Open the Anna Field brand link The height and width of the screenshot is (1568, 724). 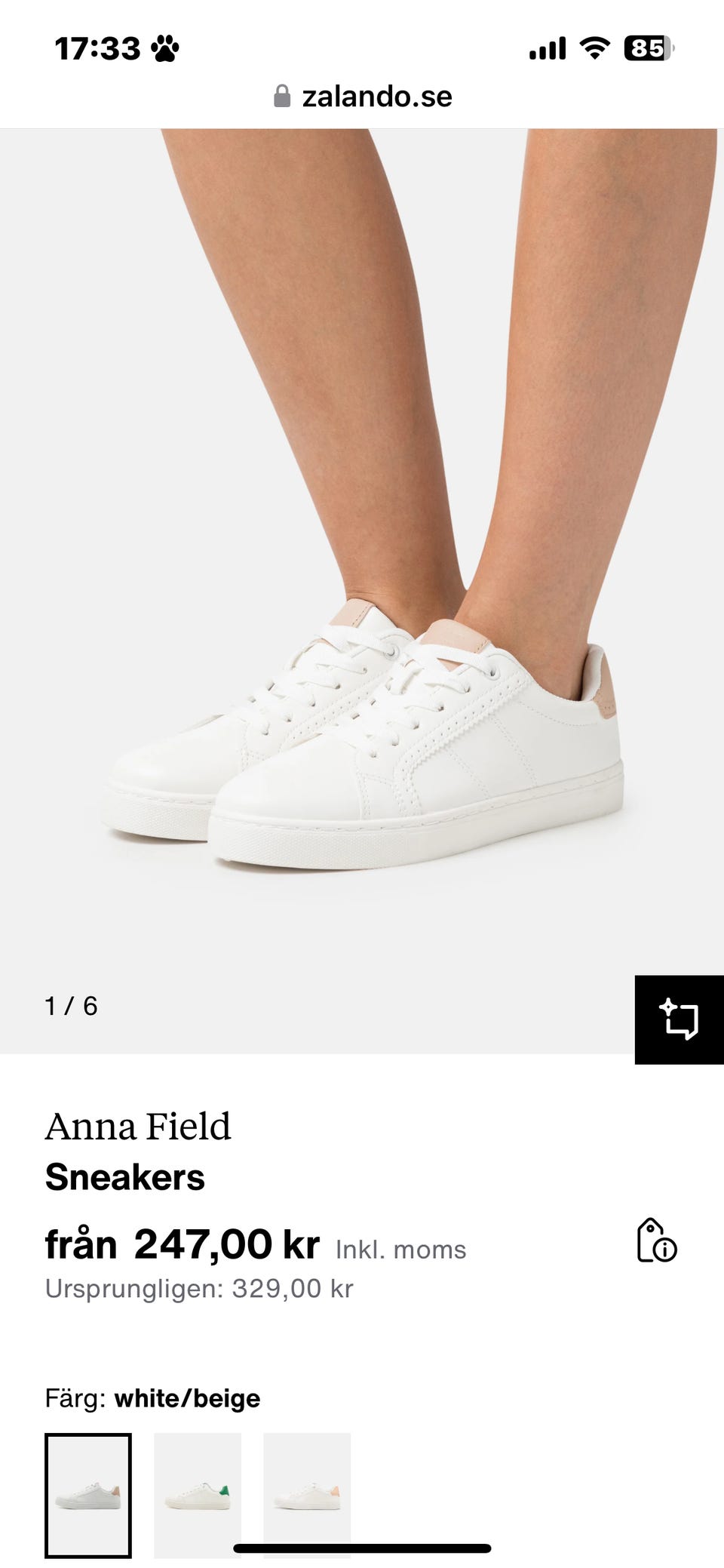[x=138, y=1126]
